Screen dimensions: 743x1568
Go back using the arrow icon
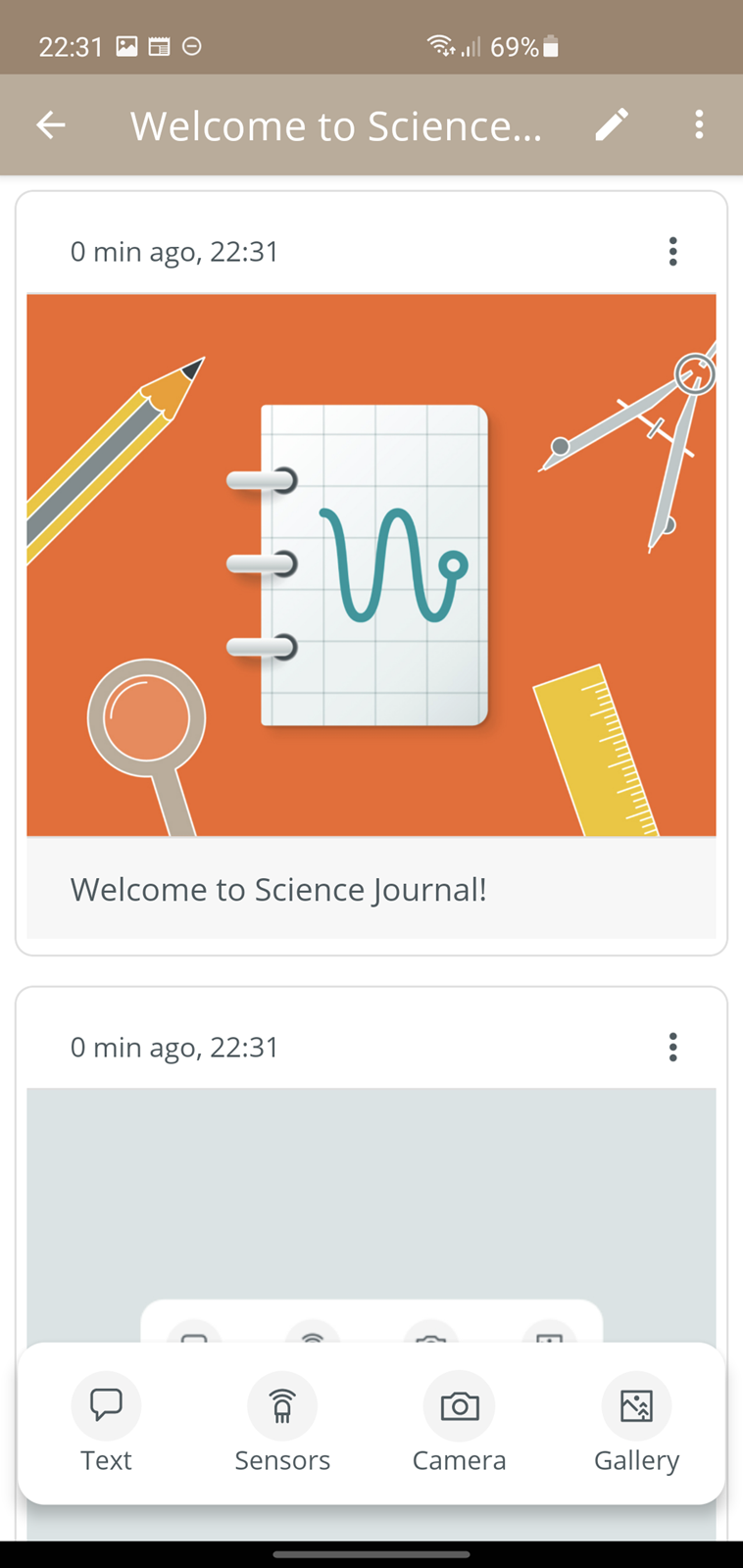[x=51, y=124]
